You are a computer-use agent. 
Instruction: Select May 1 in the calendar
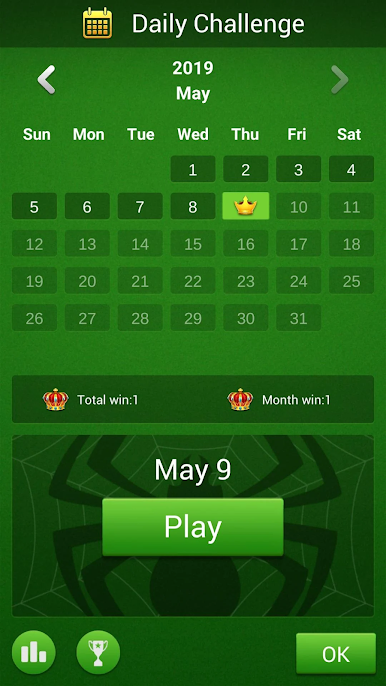pos(193,169)
